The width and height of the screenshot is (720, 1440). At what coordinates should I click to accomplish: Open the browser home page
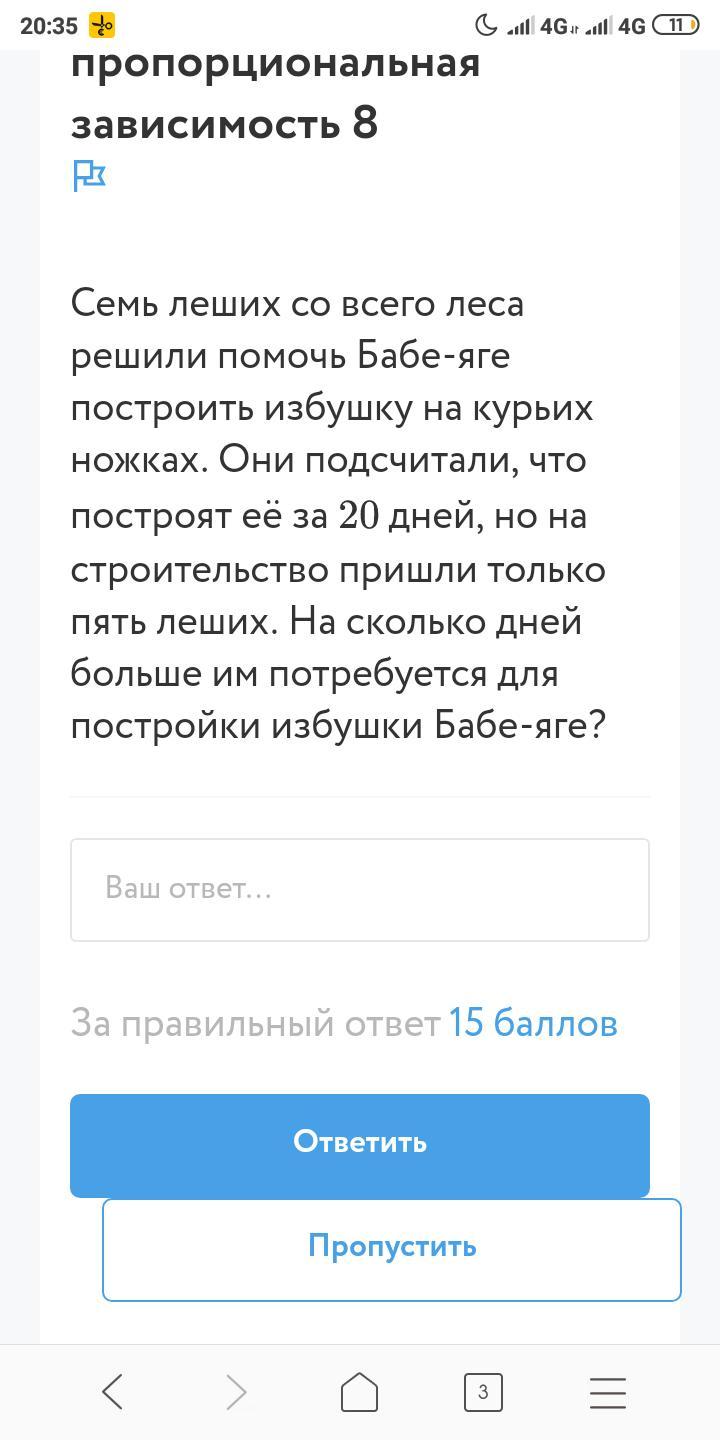pos(360,1391)
